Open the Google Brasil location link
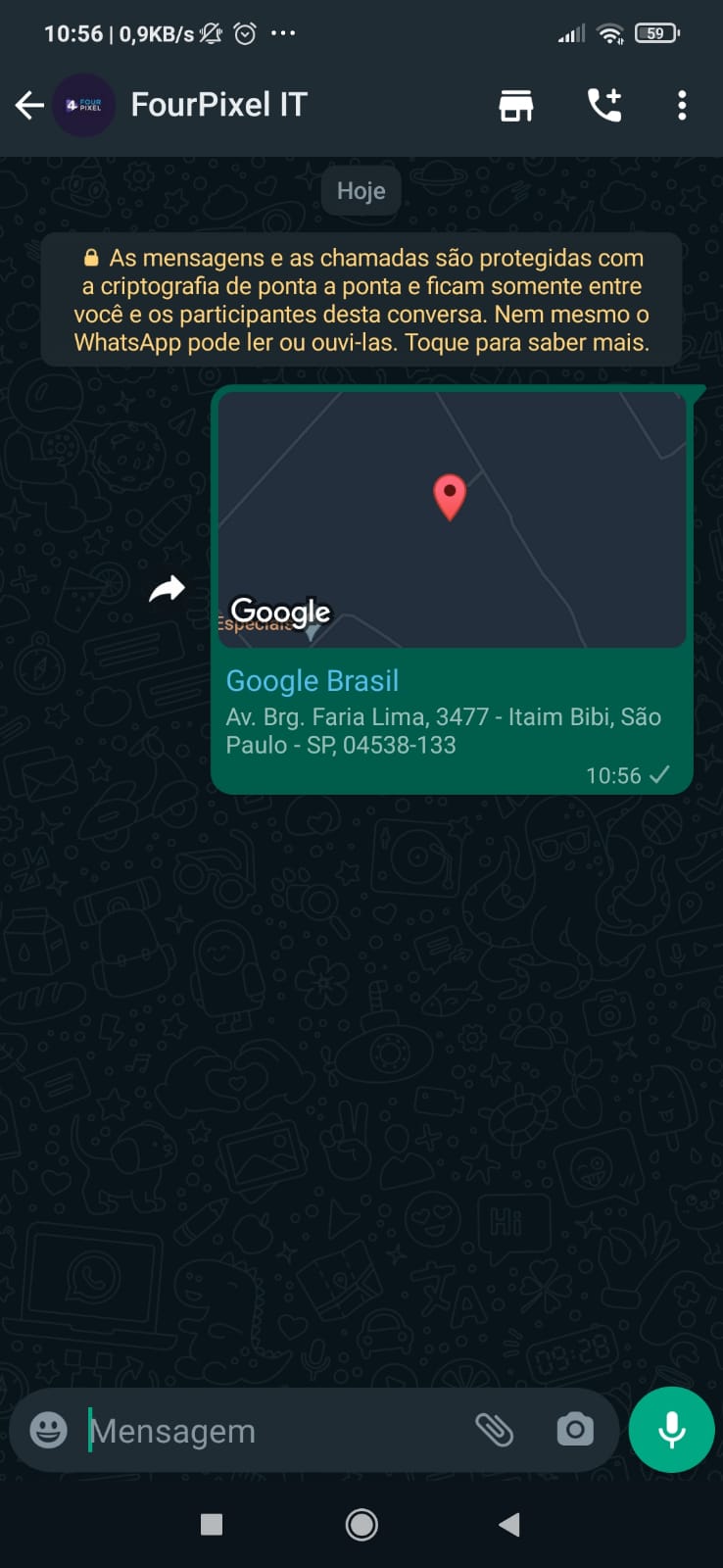The image size is (723, 1568). tap(312, 680)
